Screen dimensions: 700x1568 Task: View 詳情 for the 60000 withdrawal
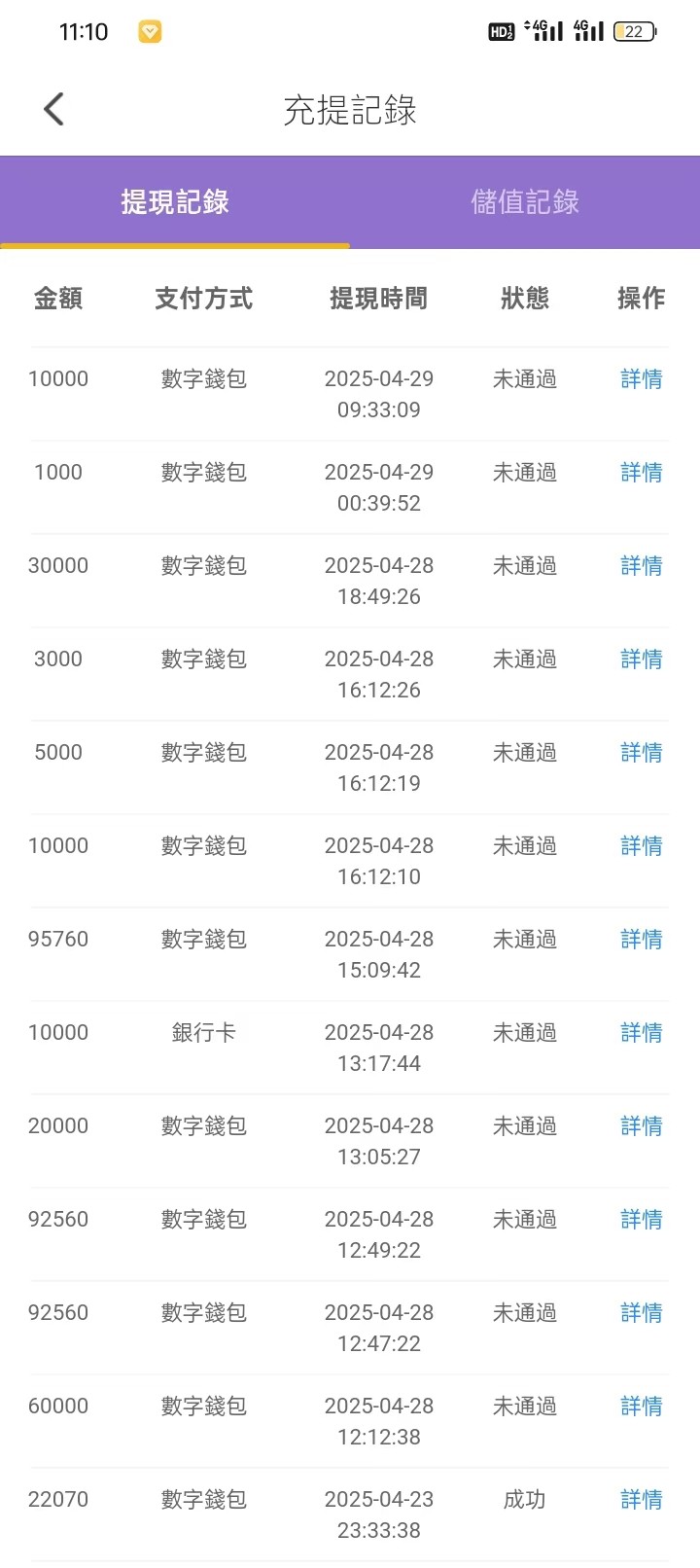[642, 1407]
